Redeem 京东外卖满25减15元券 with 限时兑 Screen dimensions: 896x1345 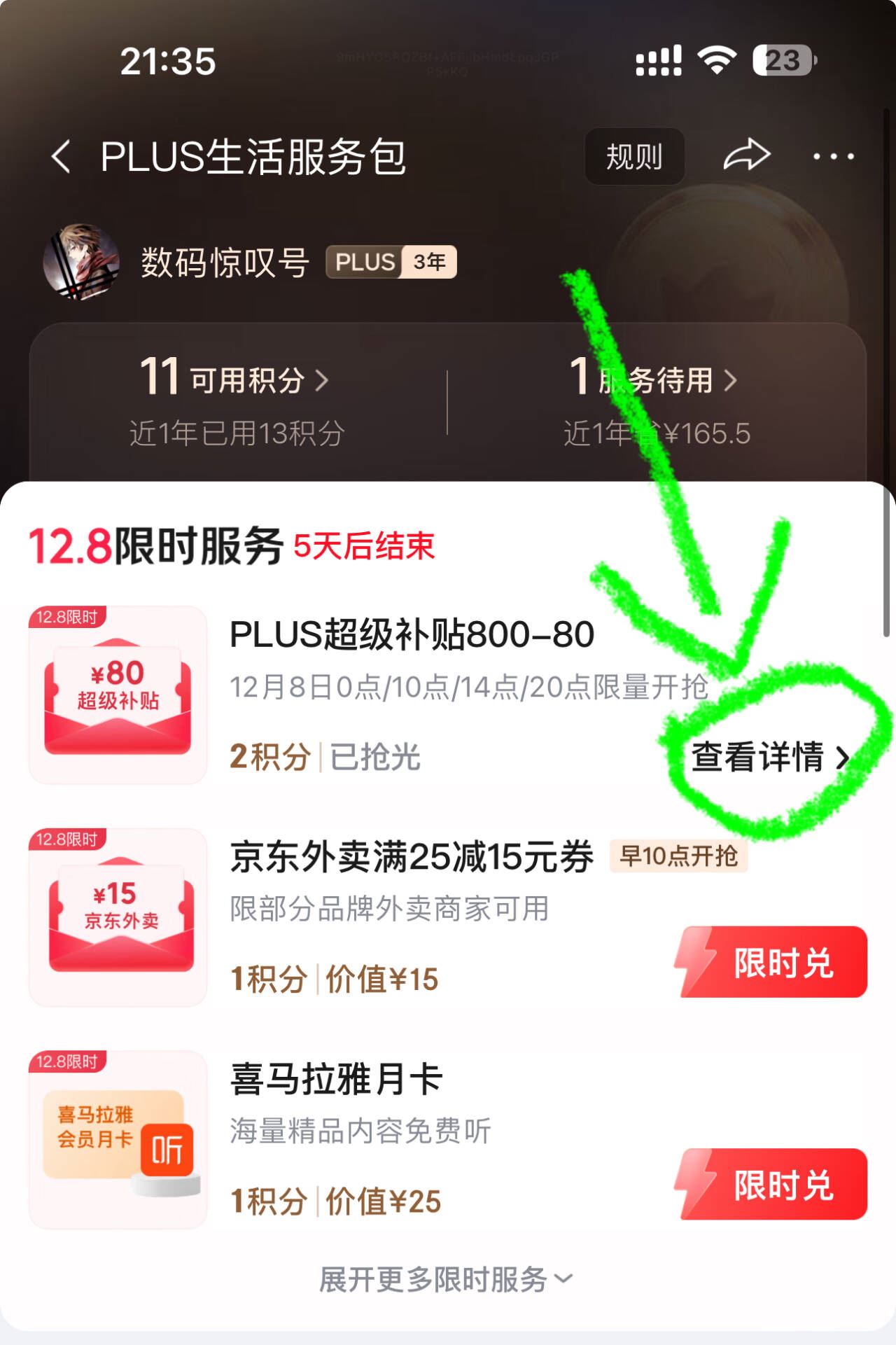[x=771, y=962]
